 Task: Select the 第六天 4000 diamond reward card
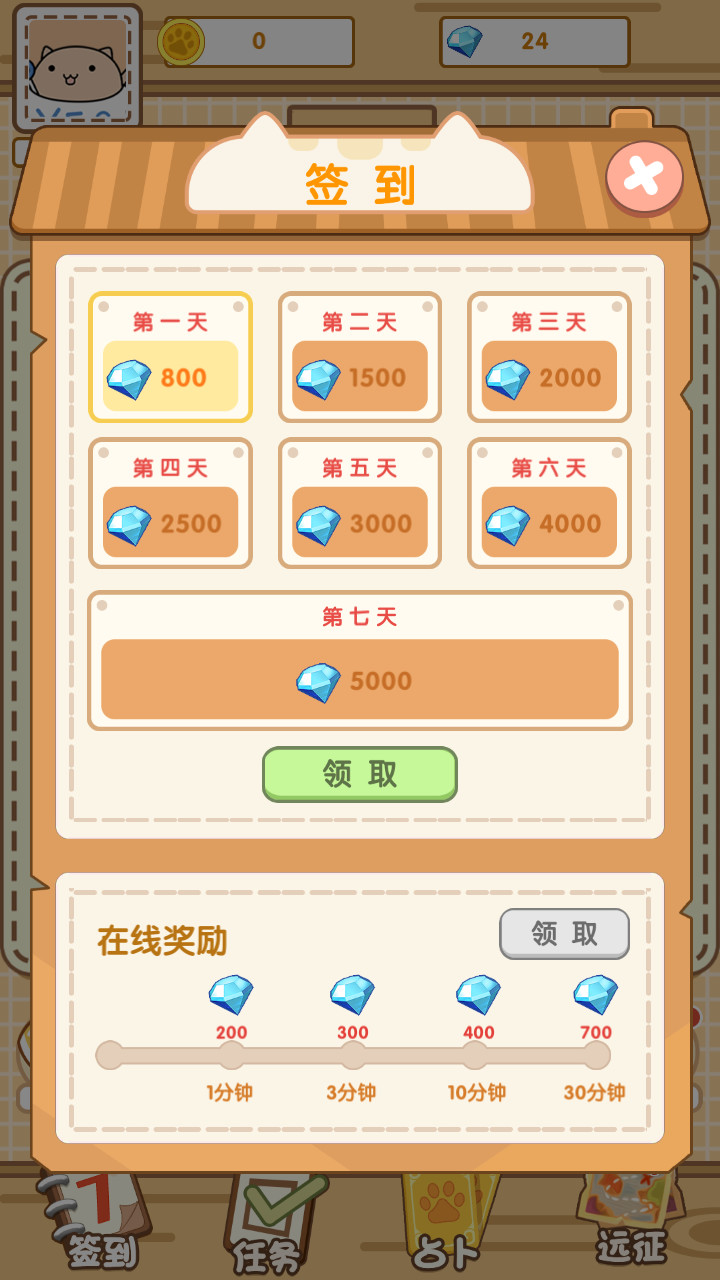click(x=549, y=505)
